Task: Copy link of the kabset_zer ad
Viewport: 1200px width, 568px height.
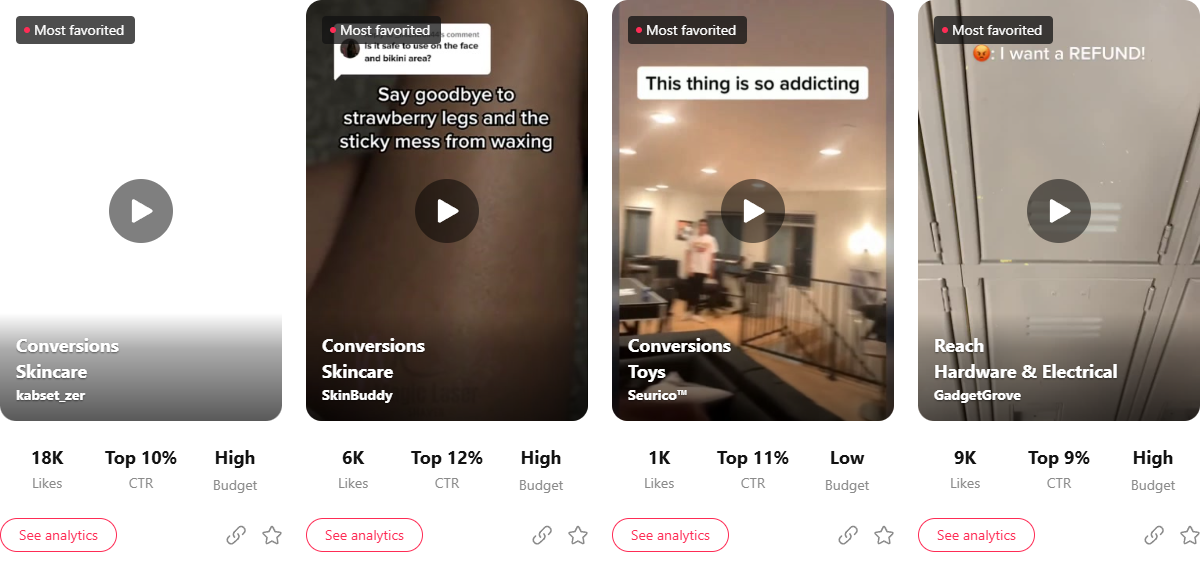Action: click(x=236, y=535)
